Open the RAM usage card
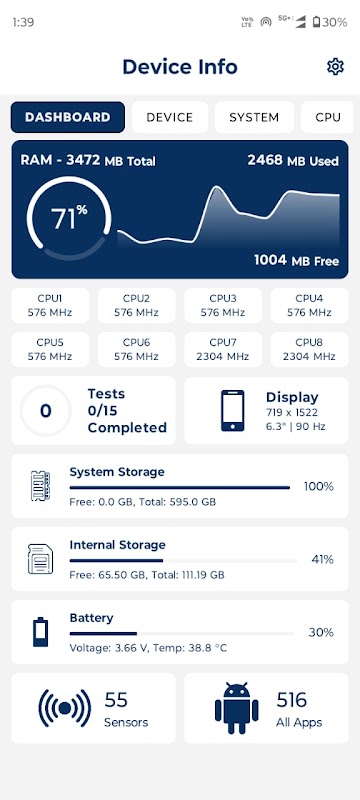This screenshot has width=360, height=800. point(180,210)
